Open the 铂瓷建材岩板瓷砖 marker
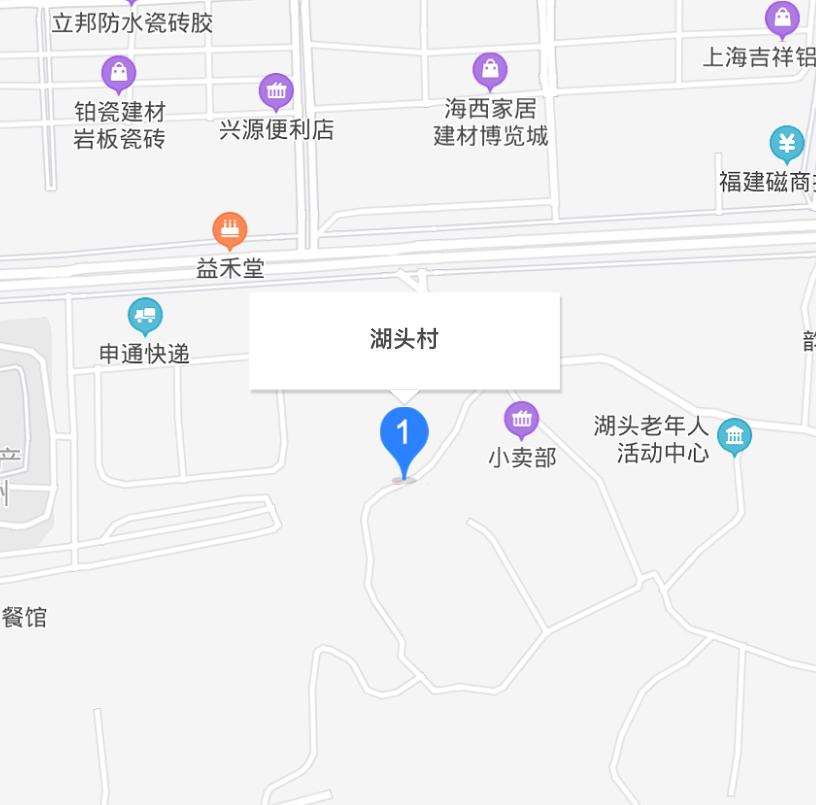816x805 pixels. pos(119,73)
